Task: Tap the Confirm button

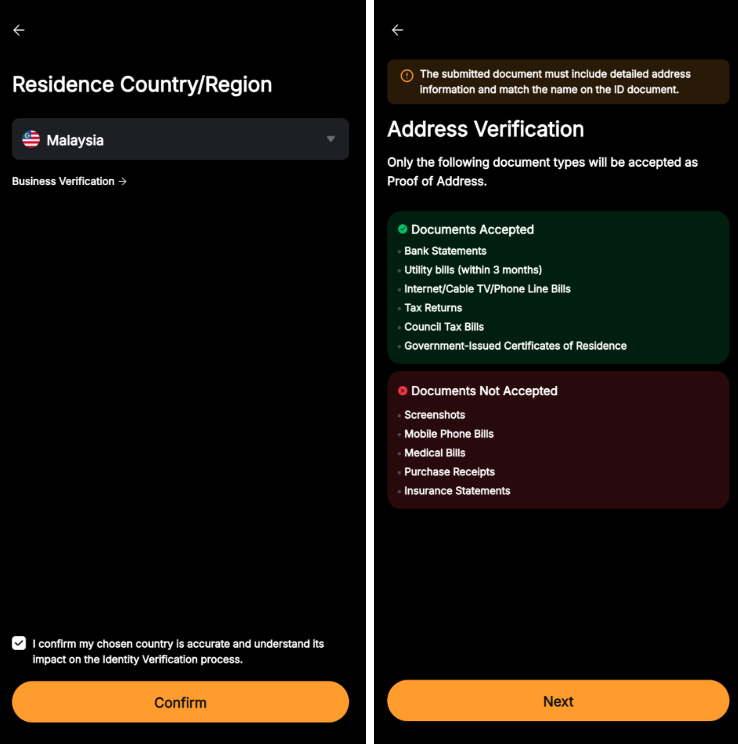Action: (x=180, y=702)
